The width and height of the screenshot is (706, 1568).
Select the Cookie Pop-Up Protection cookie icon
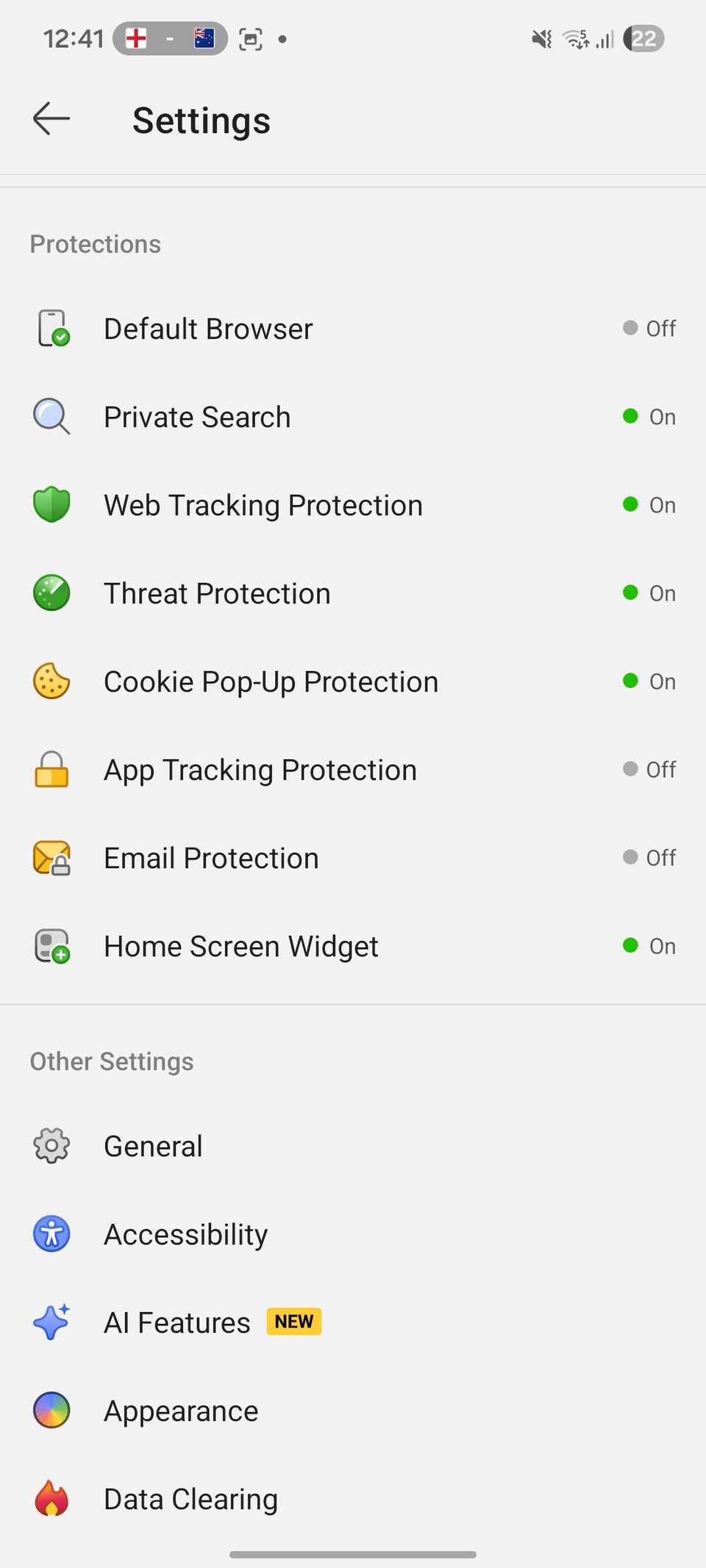click(x=51, y=681)
